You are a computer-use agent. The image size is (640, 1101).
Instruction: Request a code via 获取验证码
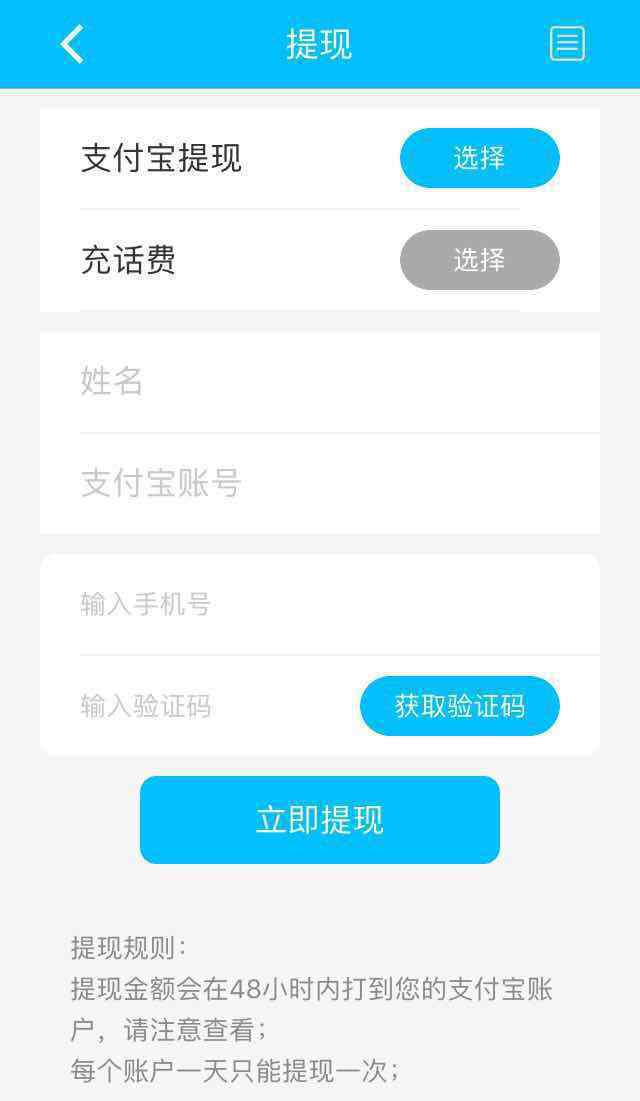pos(460,706)
